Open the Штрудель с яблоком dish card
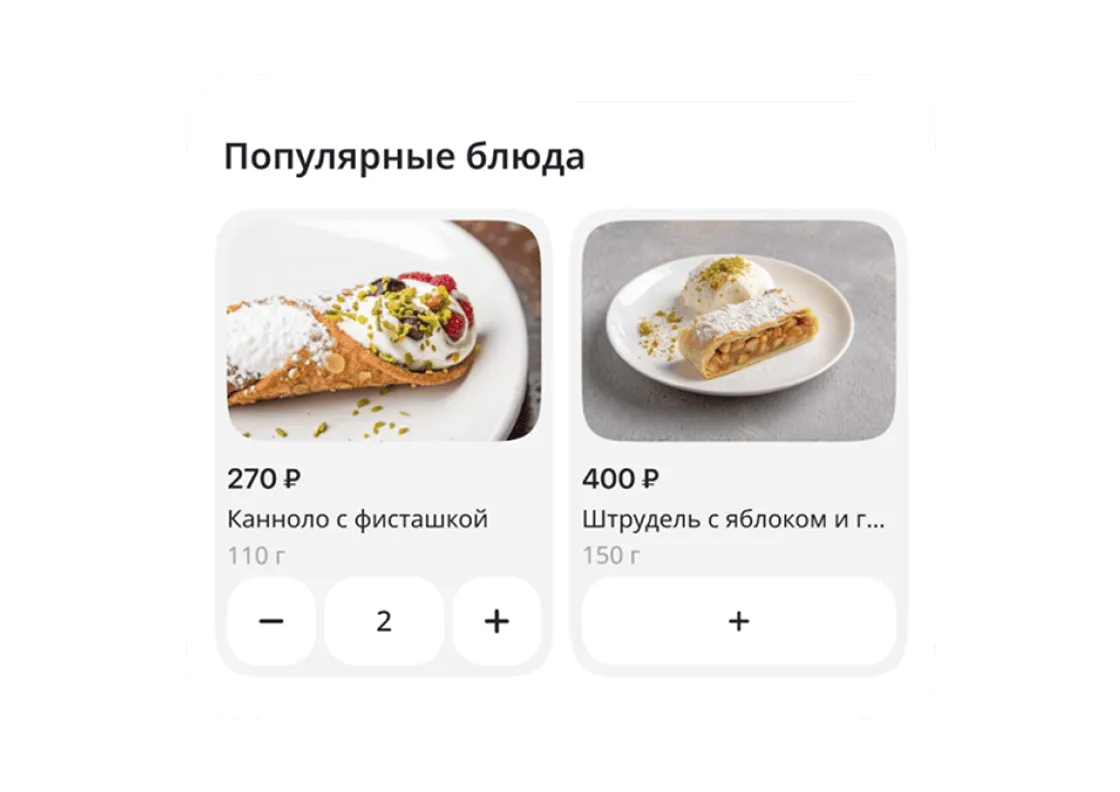 click(738, 331)
